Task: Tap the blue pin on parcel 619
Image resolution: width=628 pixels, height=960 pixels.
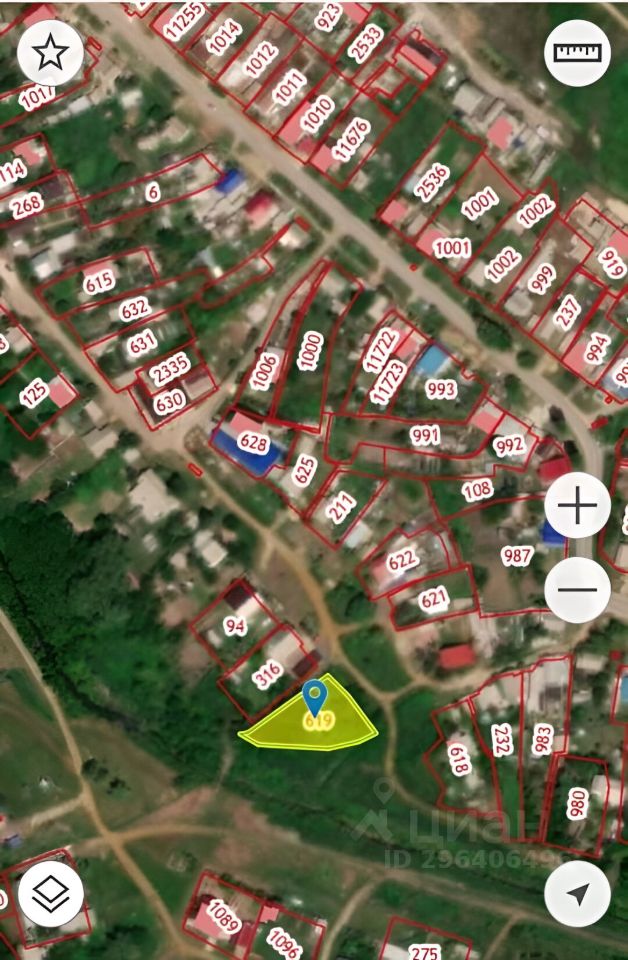Action: tap(315, 696)
